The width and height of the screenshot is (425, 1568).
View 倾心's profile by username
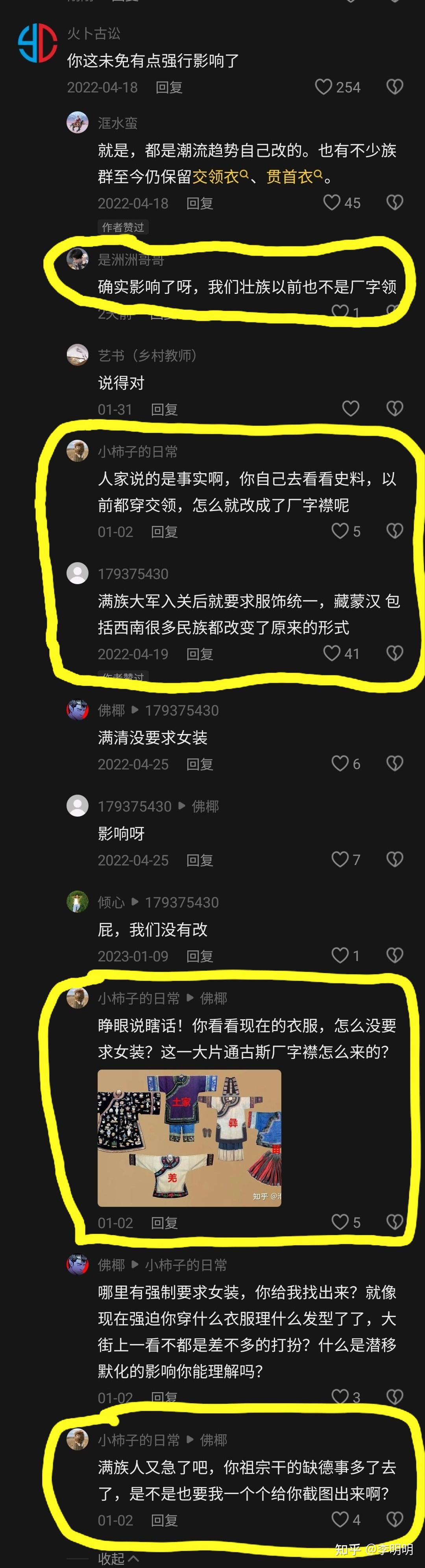coord(111,902)
